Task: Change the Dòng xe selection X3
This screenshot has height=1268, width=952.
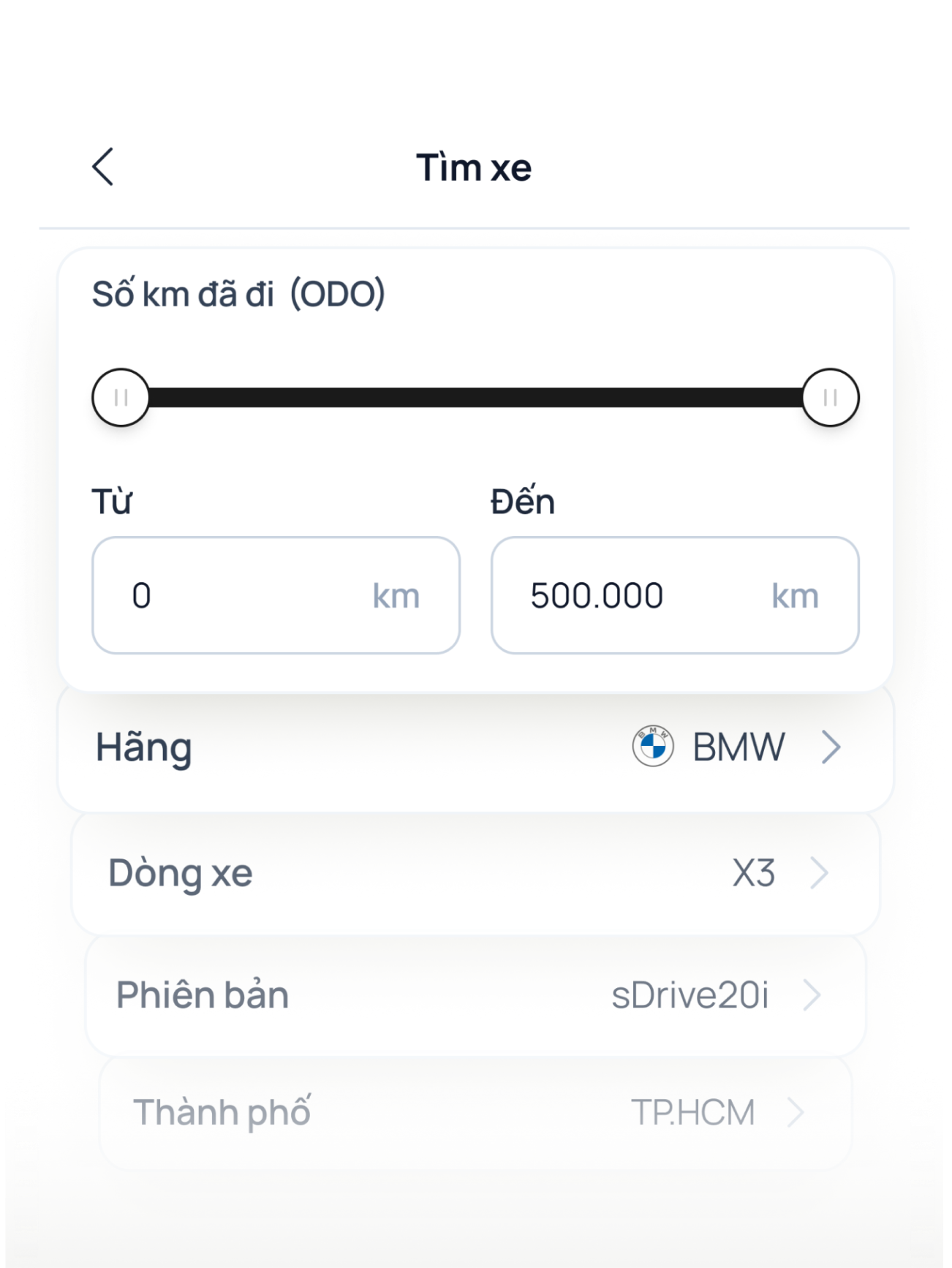Action: click(x=475, y=873)
